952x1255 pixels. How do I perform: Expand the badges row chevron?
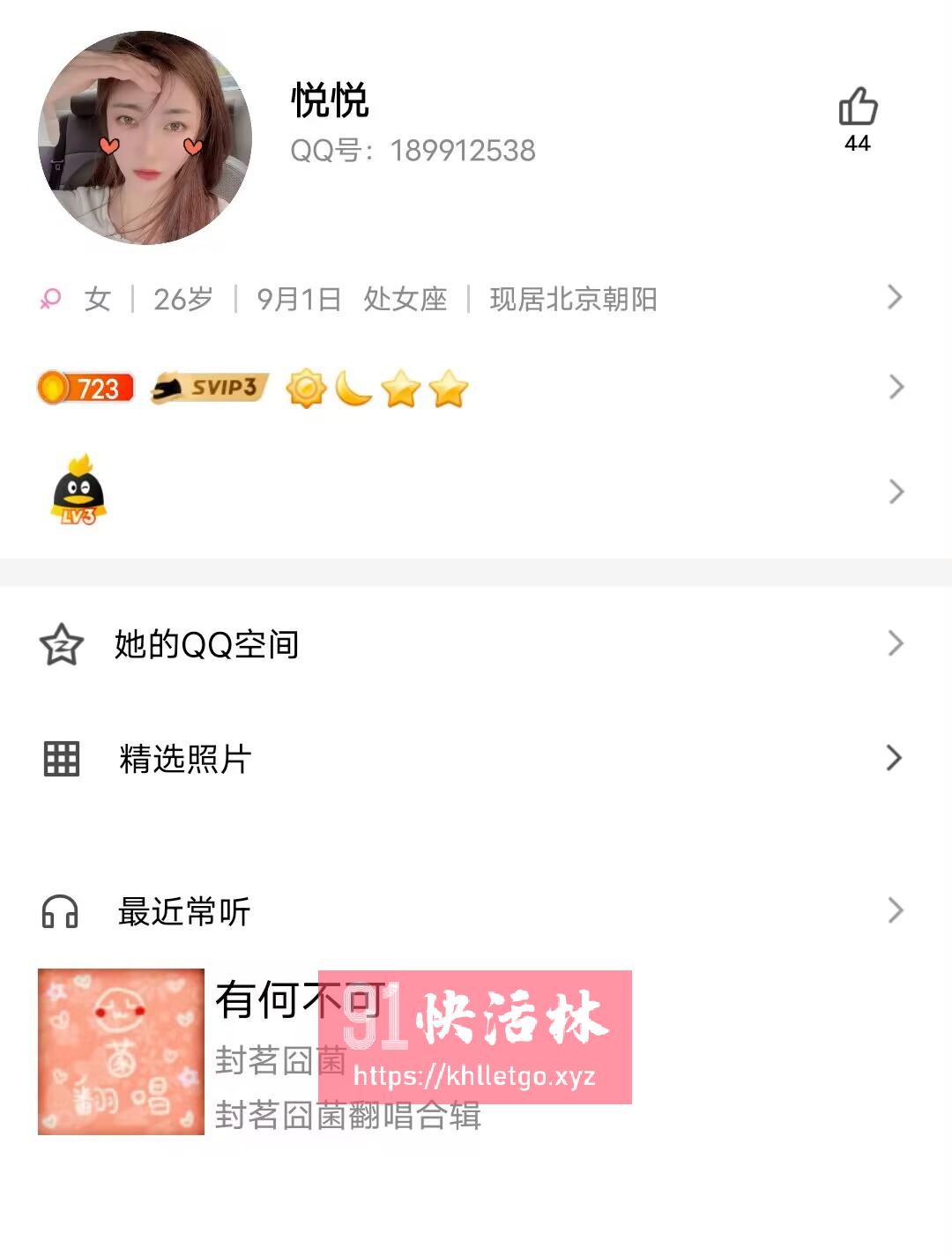[896, 388]
